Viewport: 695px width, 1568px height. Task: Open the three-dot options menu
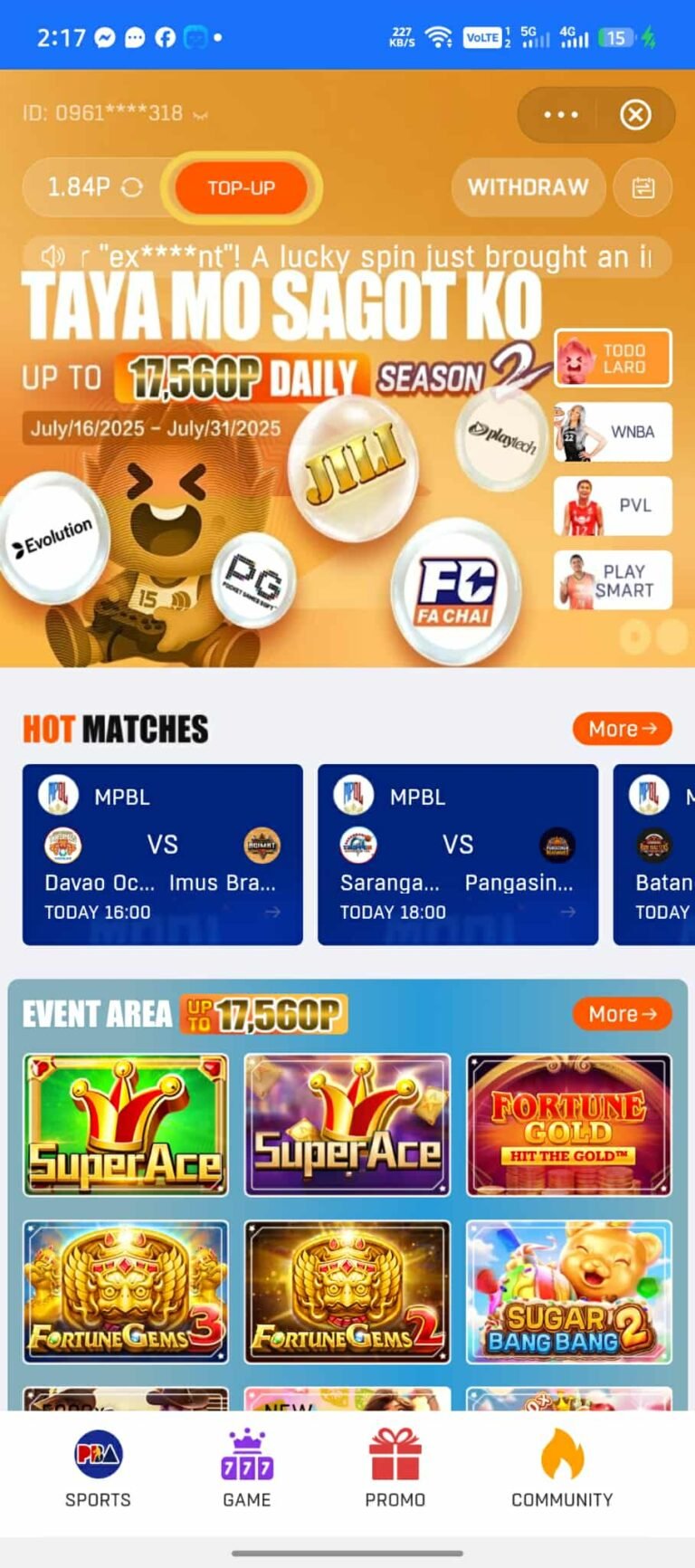[560, 115]
